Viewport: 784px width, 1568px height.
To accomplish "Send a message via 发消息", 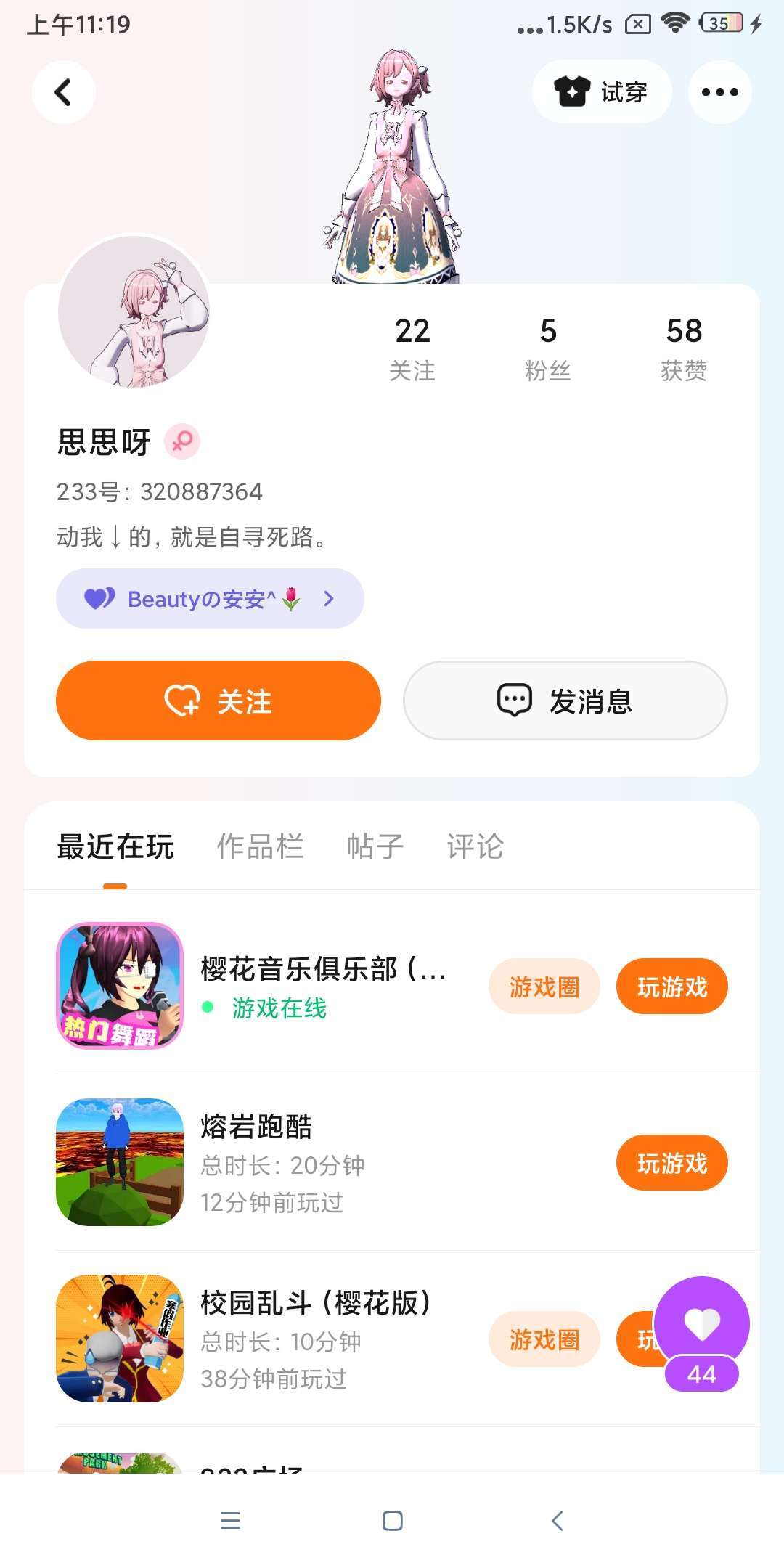I will click(565, 701).
